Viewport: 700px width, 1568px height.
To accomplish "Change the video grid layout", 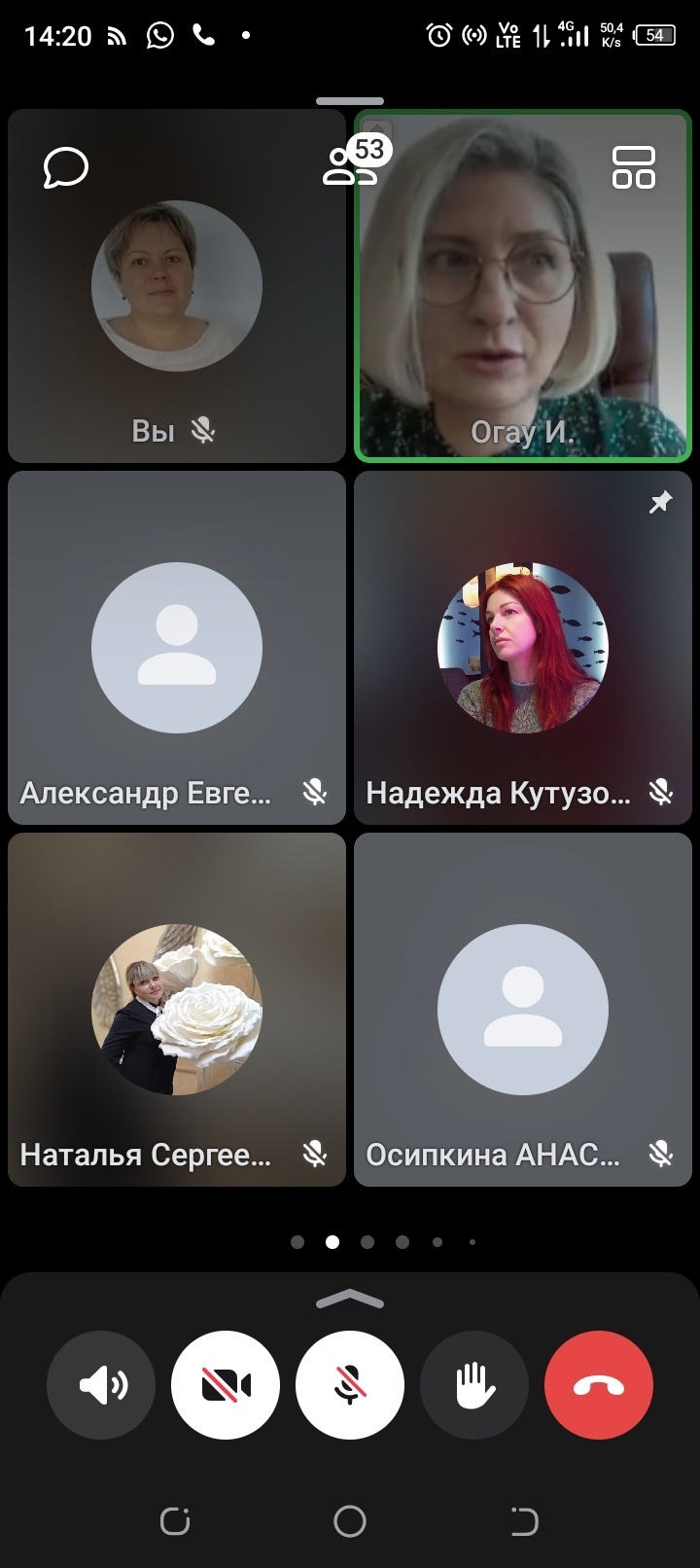I will click(634, 167).
